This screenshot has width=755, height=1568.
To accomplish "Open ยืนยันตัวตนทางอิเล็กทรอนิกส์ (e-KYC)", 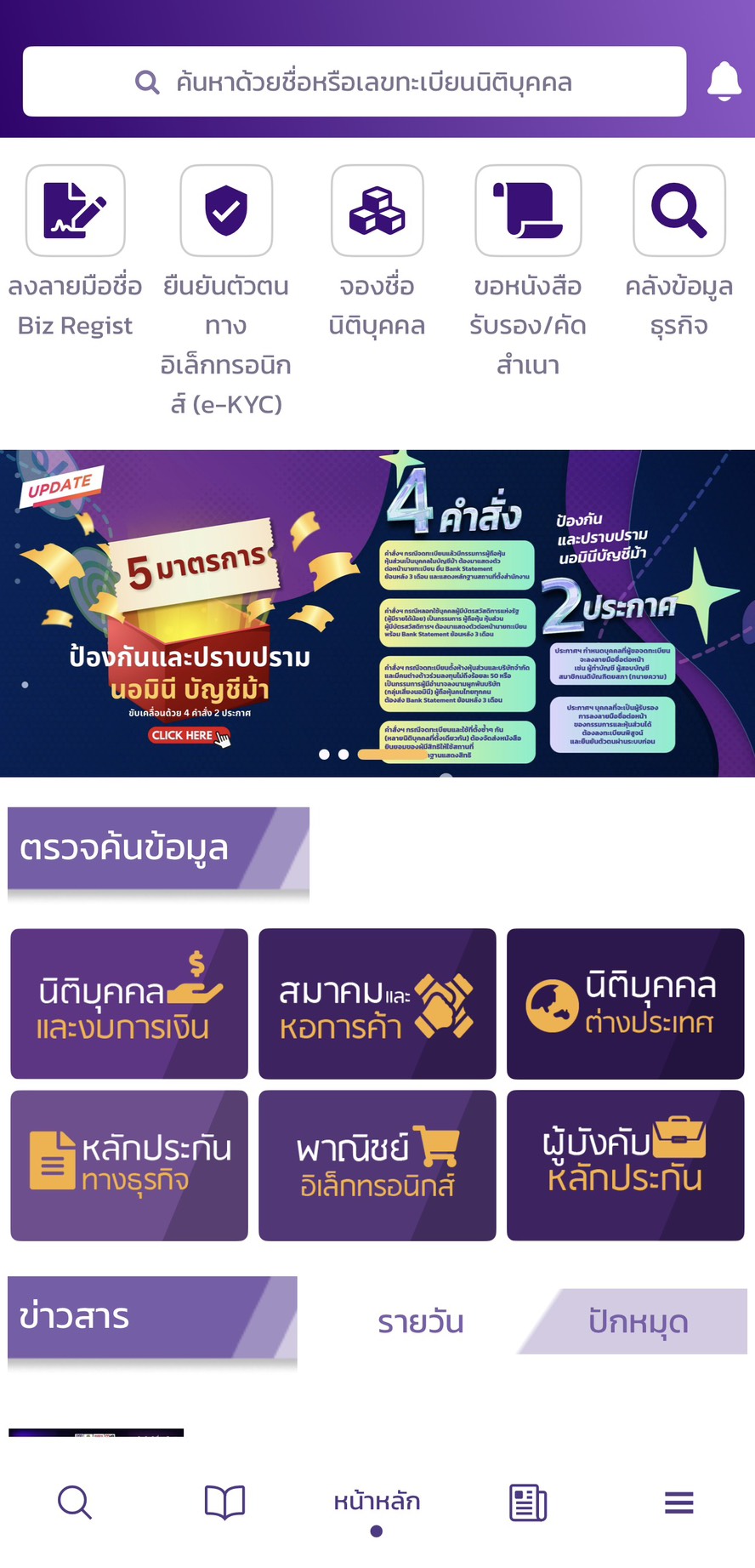I will [x=226, y=211].
